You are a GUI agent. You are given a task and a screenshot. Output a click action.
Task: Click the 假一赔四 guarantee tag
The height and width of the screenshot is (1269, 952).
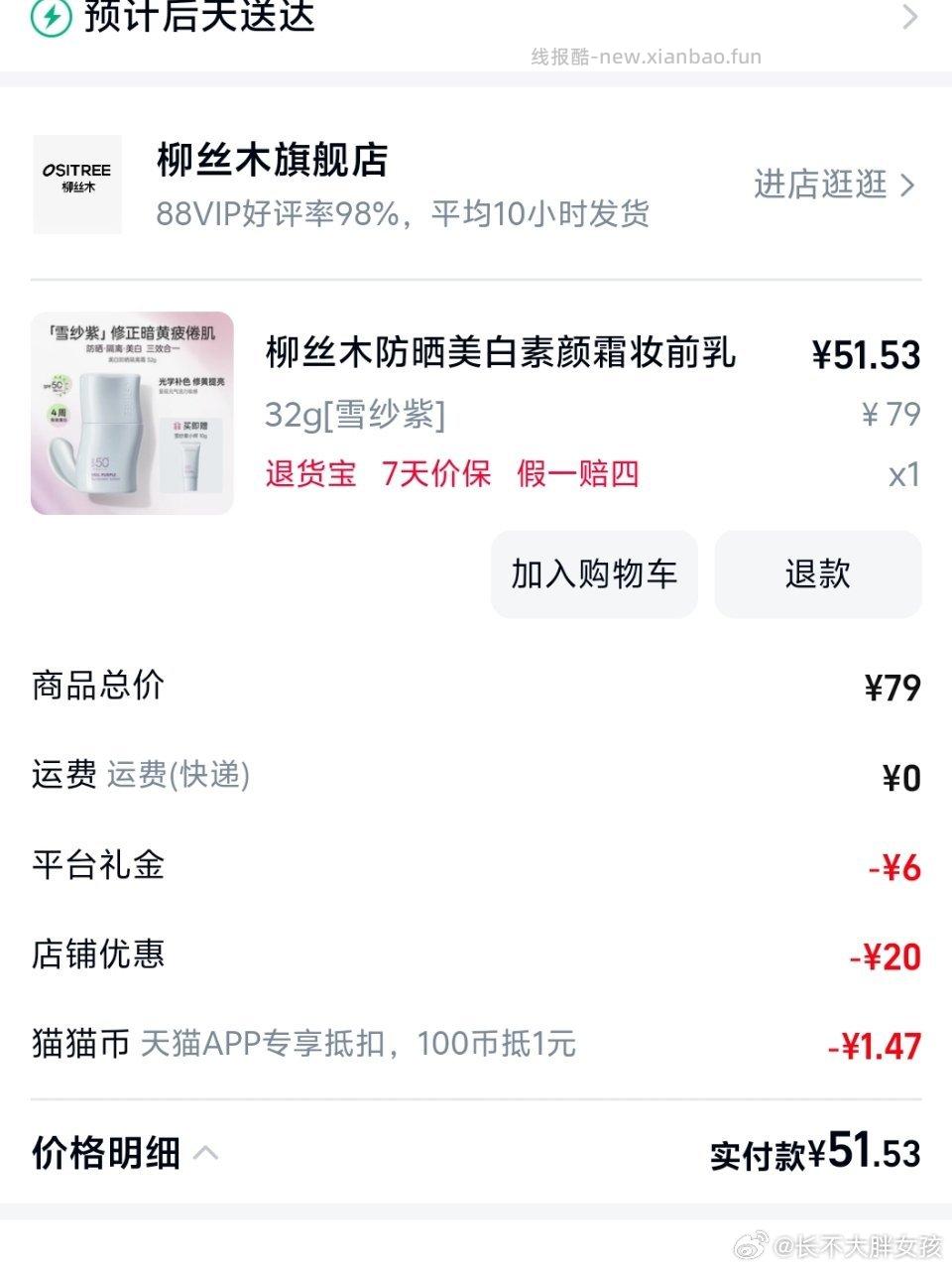point(577,475)
